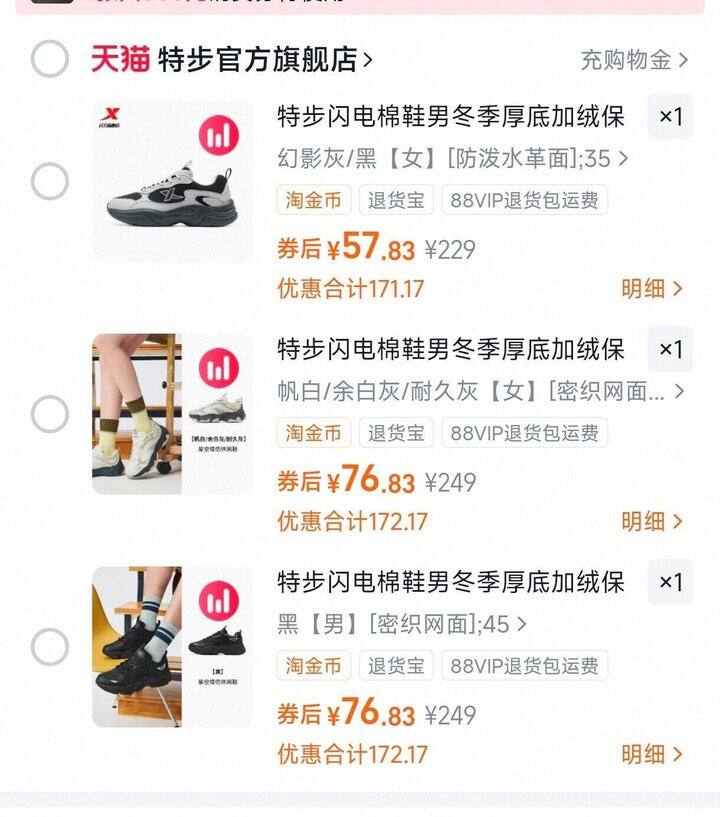View the 帆白/余白灰/耐久灰 shoe product picture
Image resolution: width=720 pixels, height=817 pixels.
[172, 414]
